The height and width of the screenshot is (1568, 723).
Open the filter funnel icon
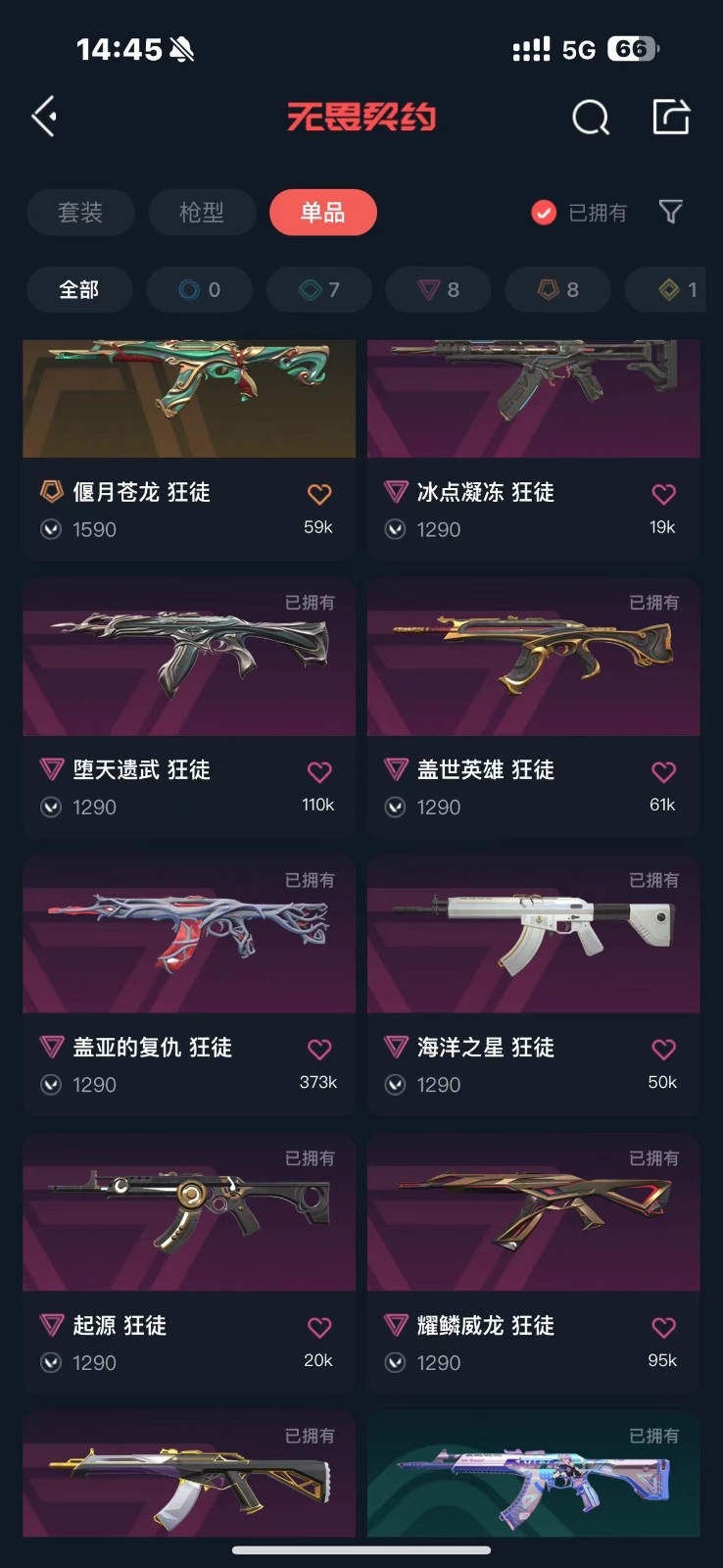pos(670,212)
